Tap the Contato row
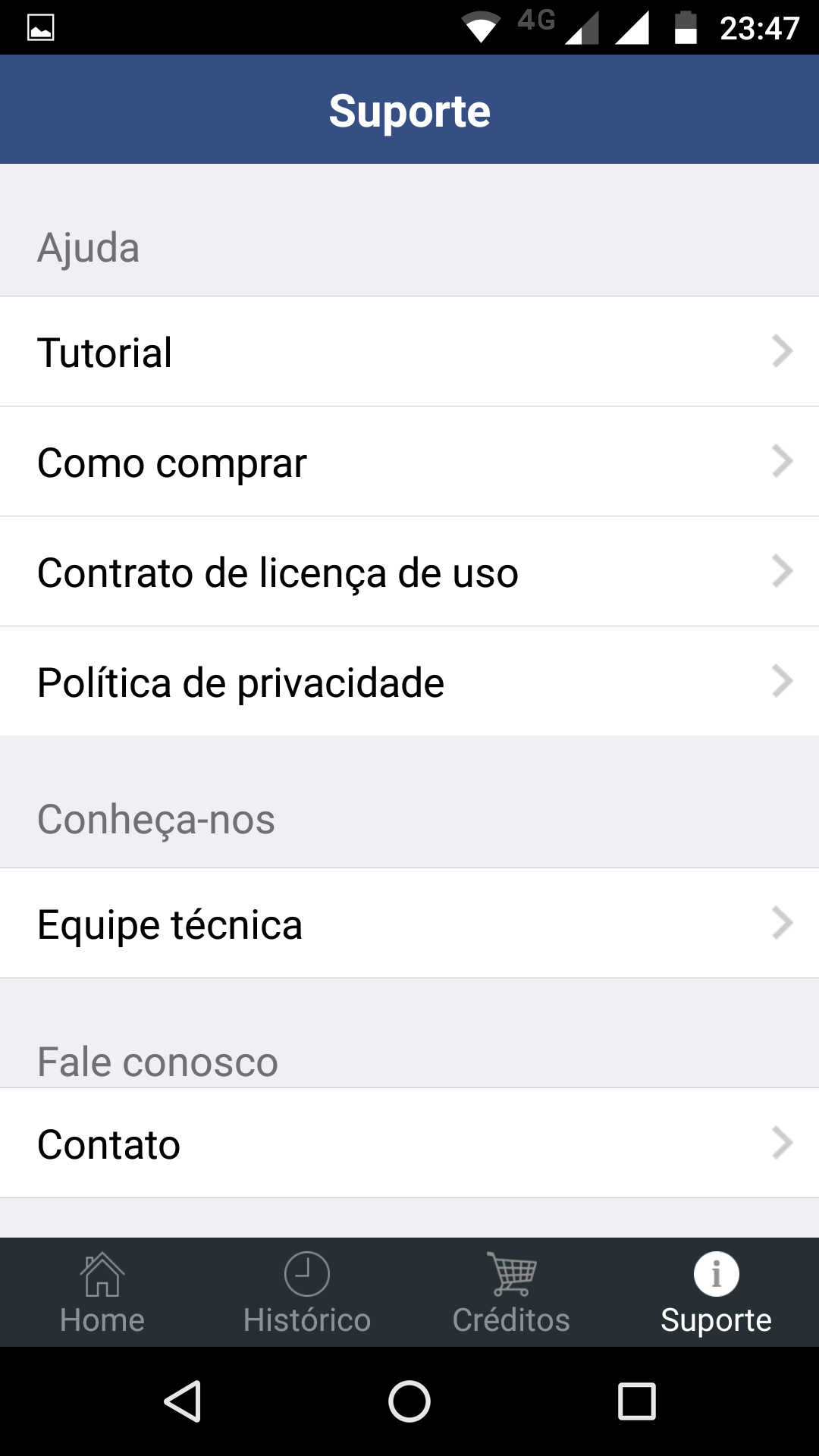Image resolution: width=819 pixels, height=1456 pixels. pos(409,1144)
